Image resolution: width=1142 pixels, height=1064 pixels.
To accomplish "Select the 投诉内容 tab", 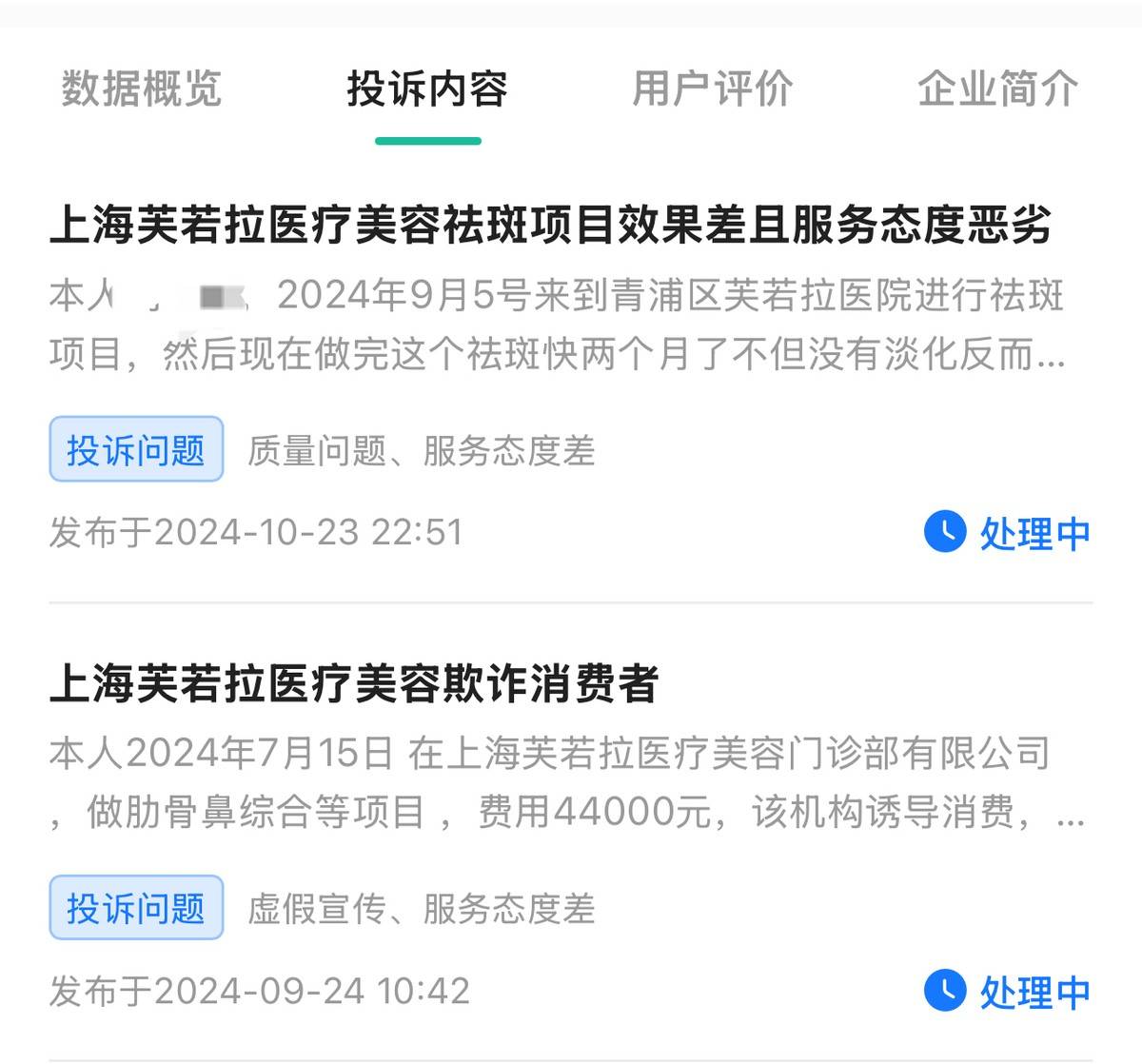I will [x=427, y=89].
